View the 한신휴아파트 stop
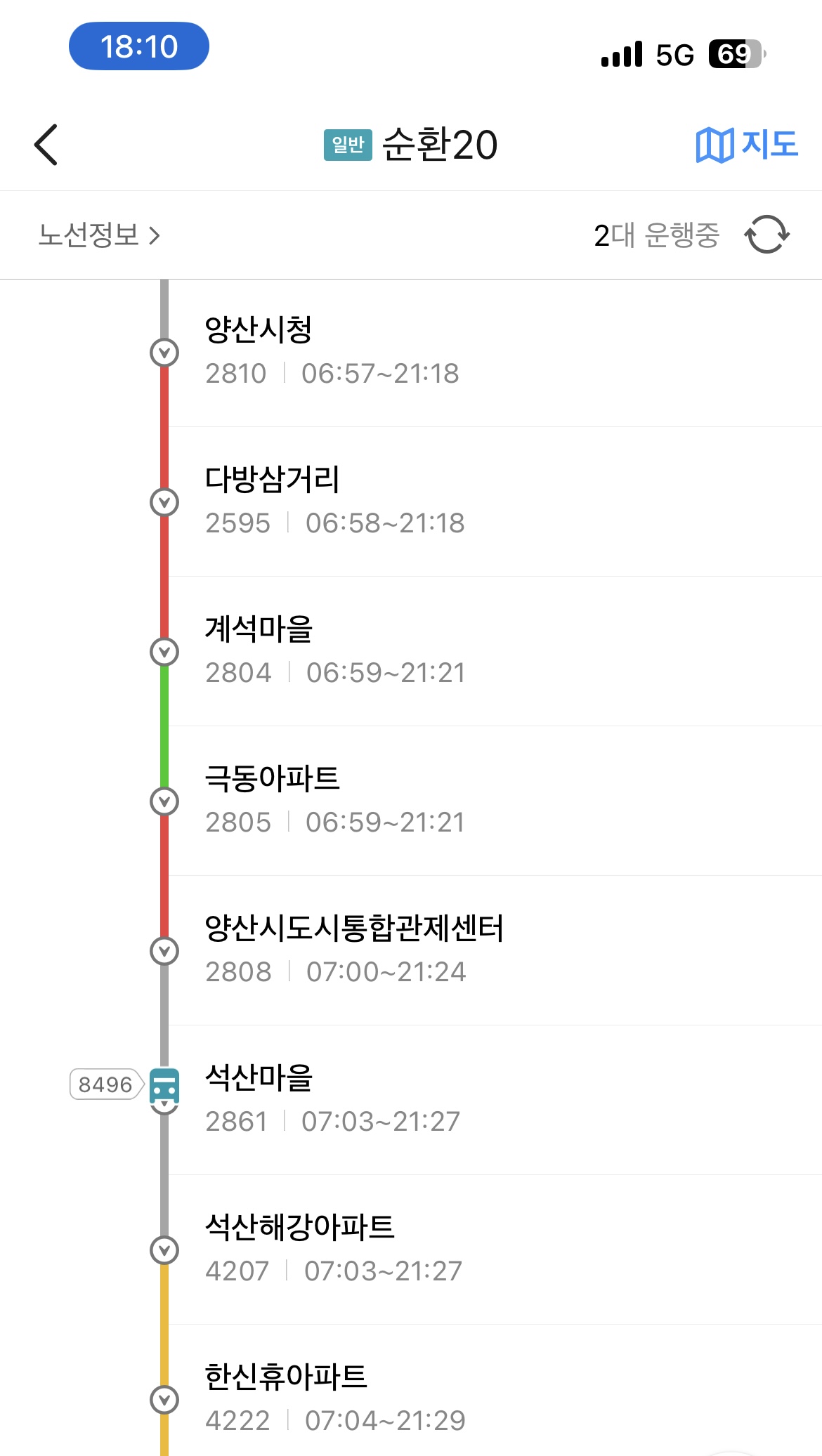The width and height of the screenshot is (822, 1456). pos(495,1391)
